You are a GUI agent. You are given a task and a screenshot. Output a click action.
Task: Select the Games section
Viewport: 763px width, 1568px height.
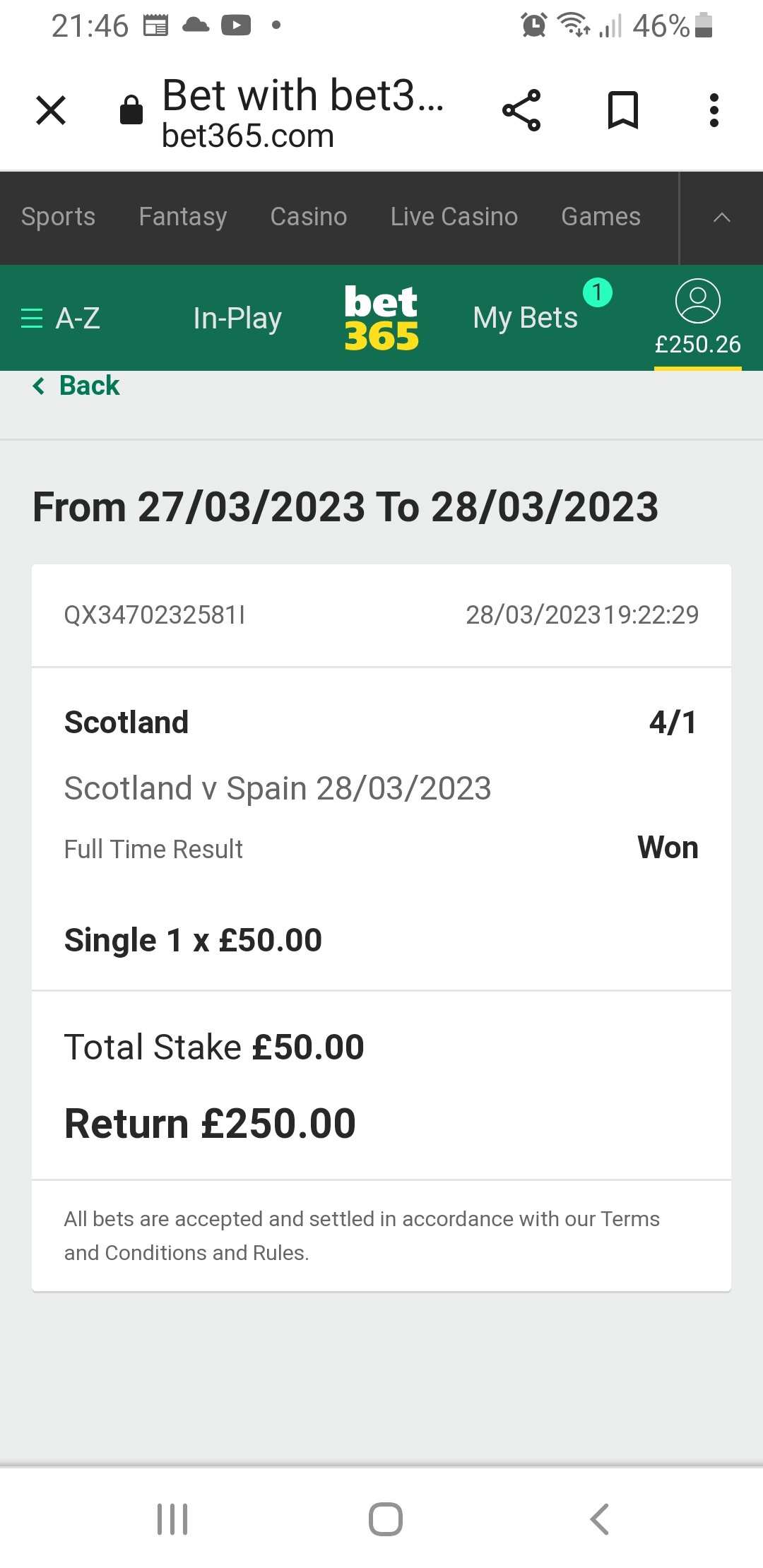coord(601,217)
